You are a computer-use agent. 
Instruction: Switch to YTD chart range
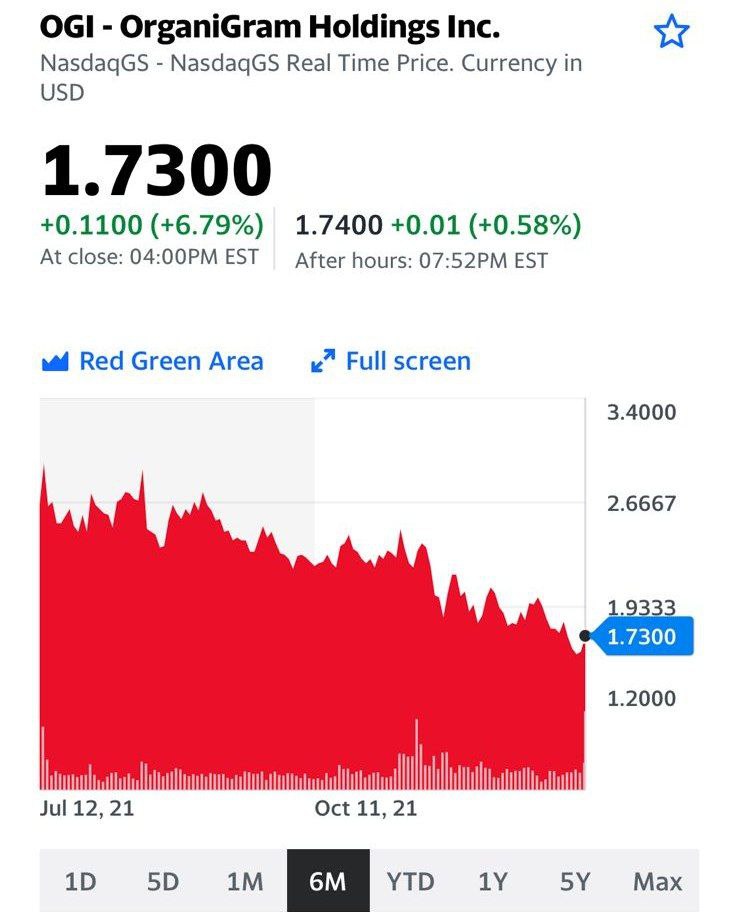point(410,881)
